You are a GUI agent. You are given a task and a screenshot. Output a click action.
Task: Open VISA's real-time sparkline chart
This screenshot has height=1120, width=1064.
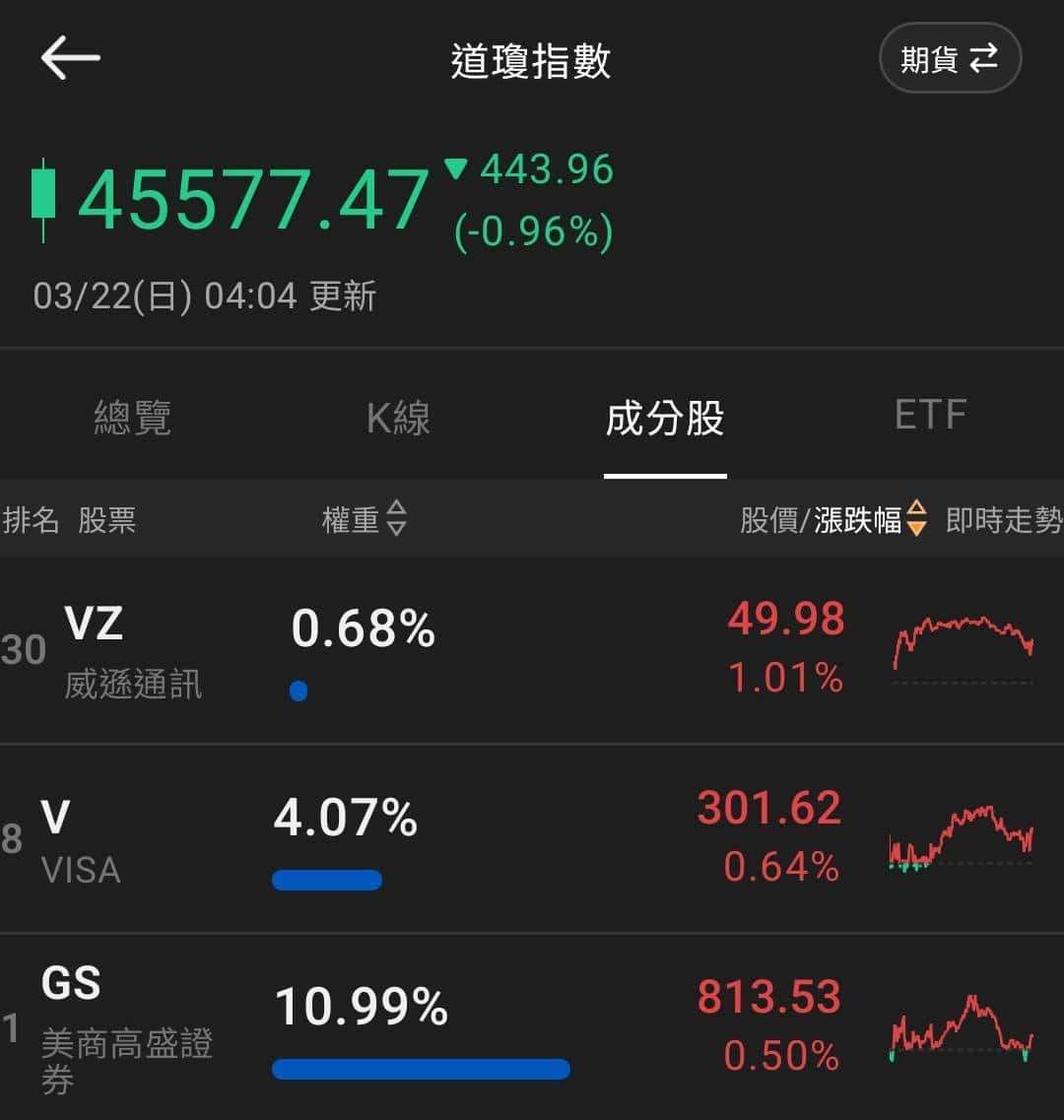coord(958,837)
